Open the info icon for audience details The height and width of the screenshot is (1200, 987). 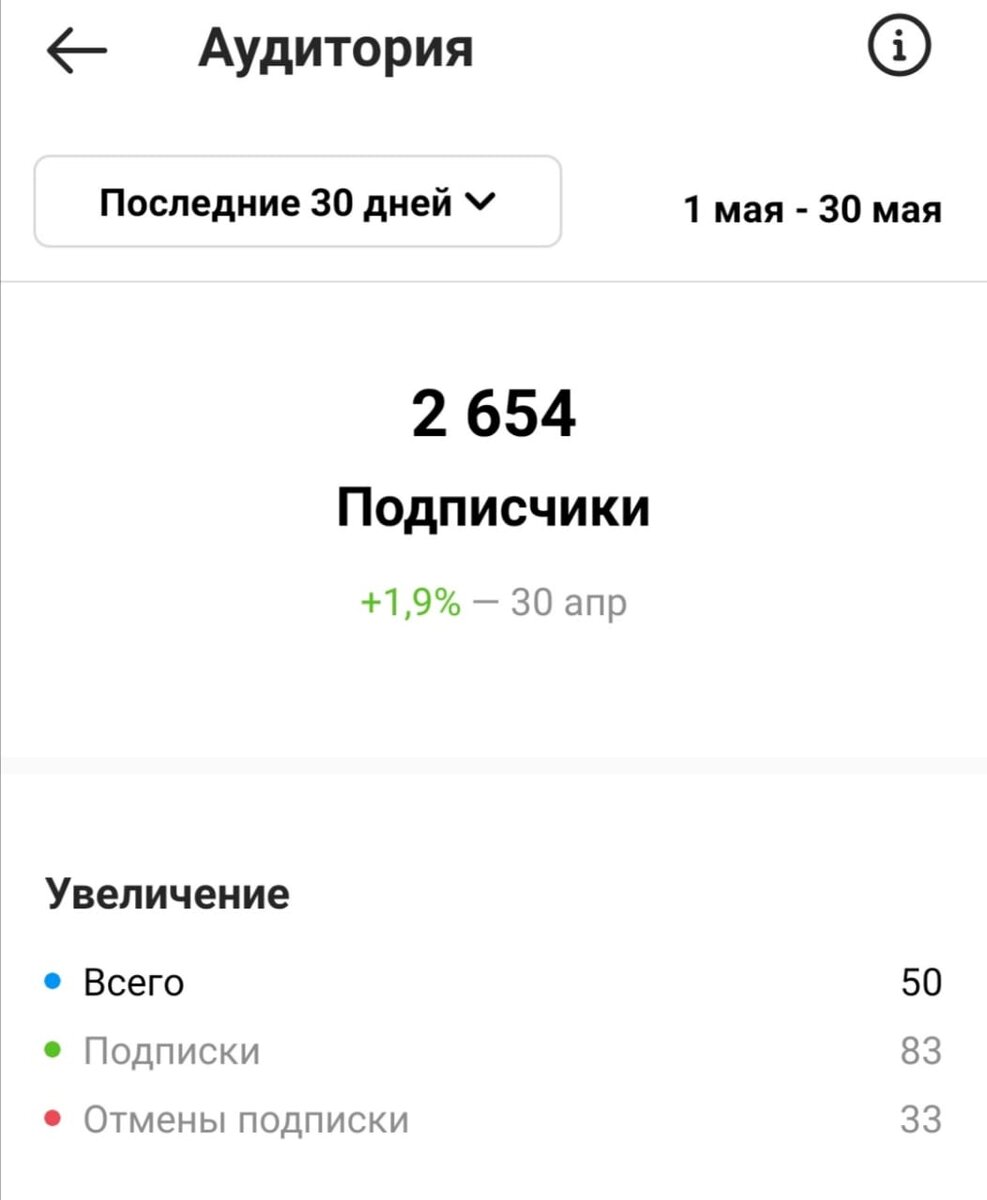pyautogui.click(x=899, y=46)
